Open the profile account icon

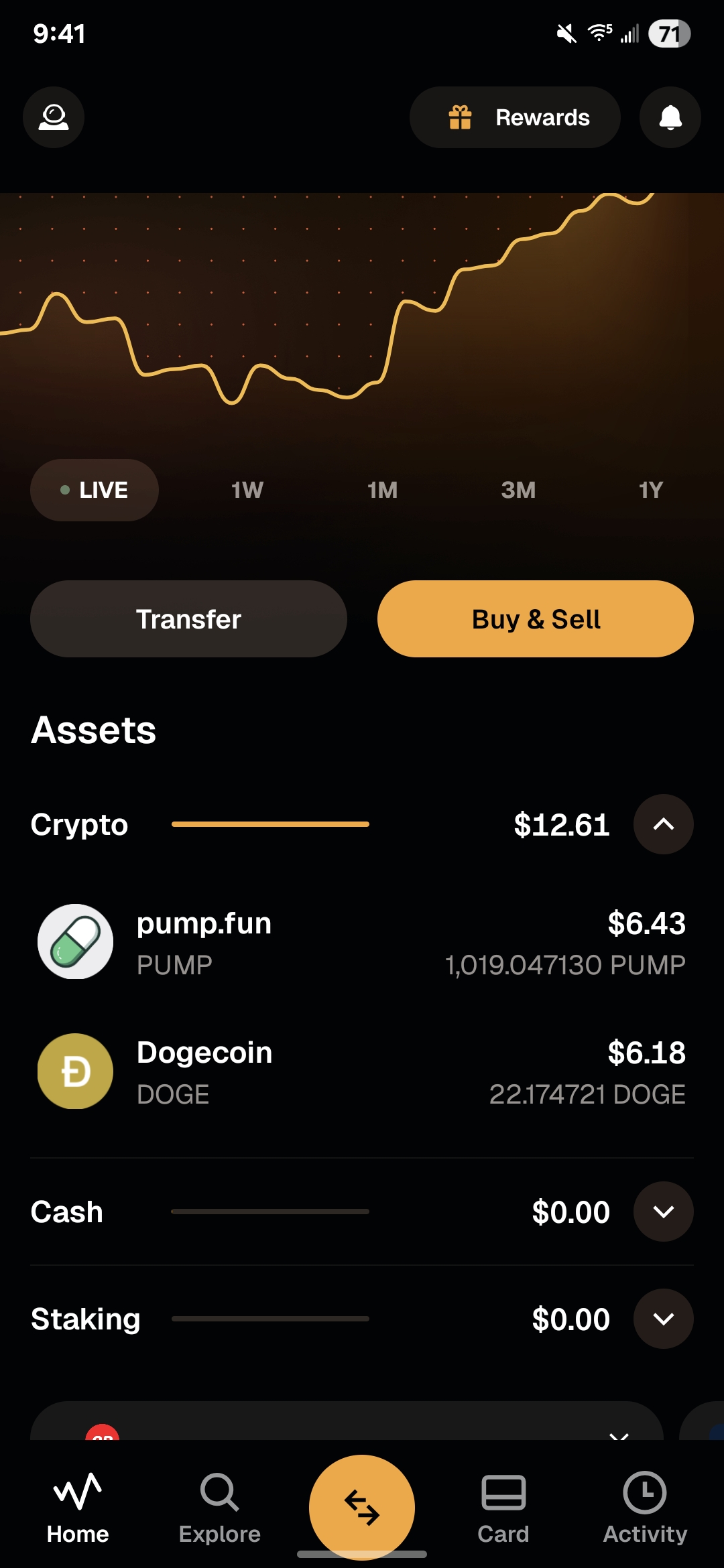(54, 117)
